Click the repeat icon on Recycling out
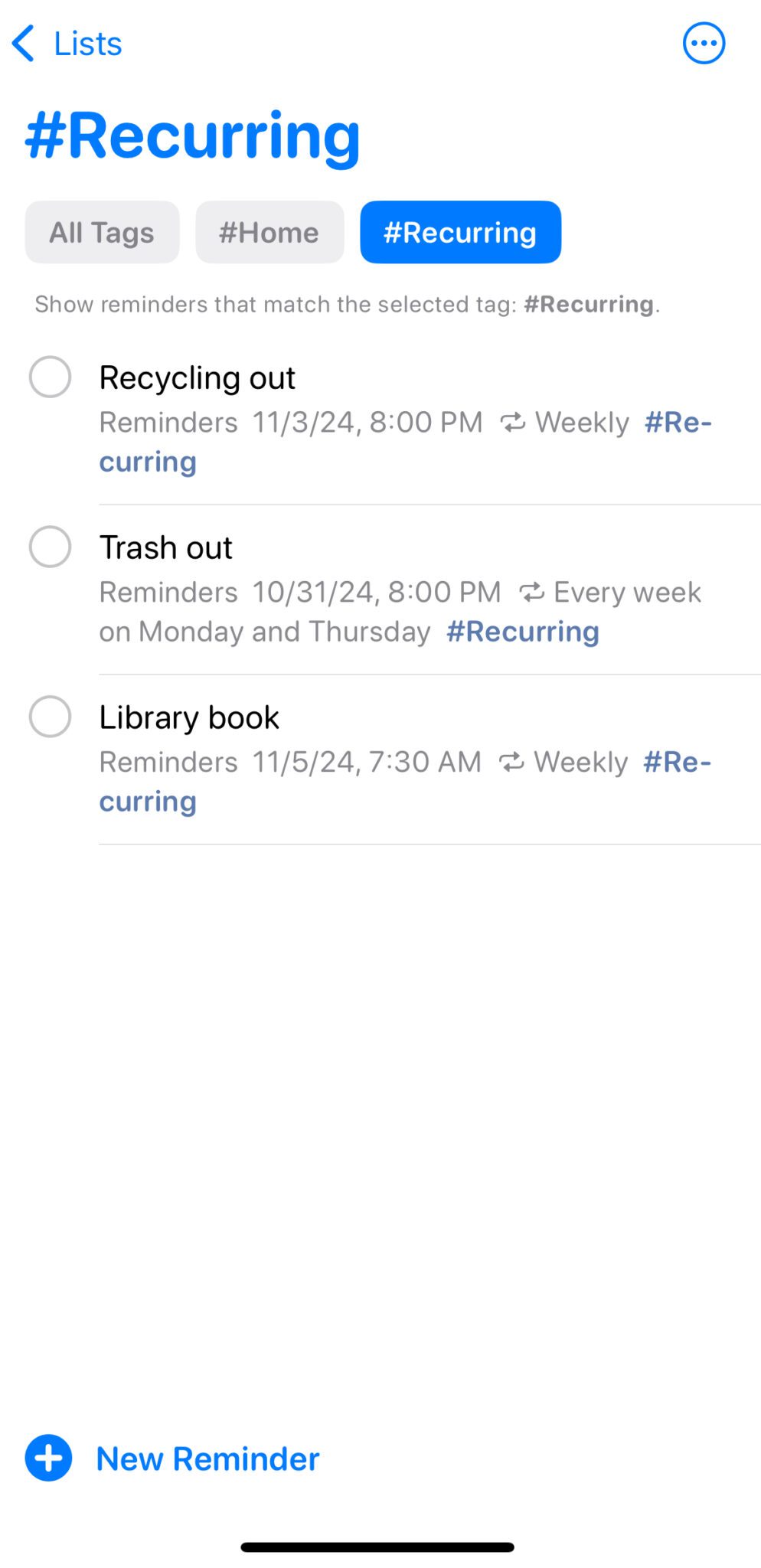The image size is (761, 1568). click(514, 422)
